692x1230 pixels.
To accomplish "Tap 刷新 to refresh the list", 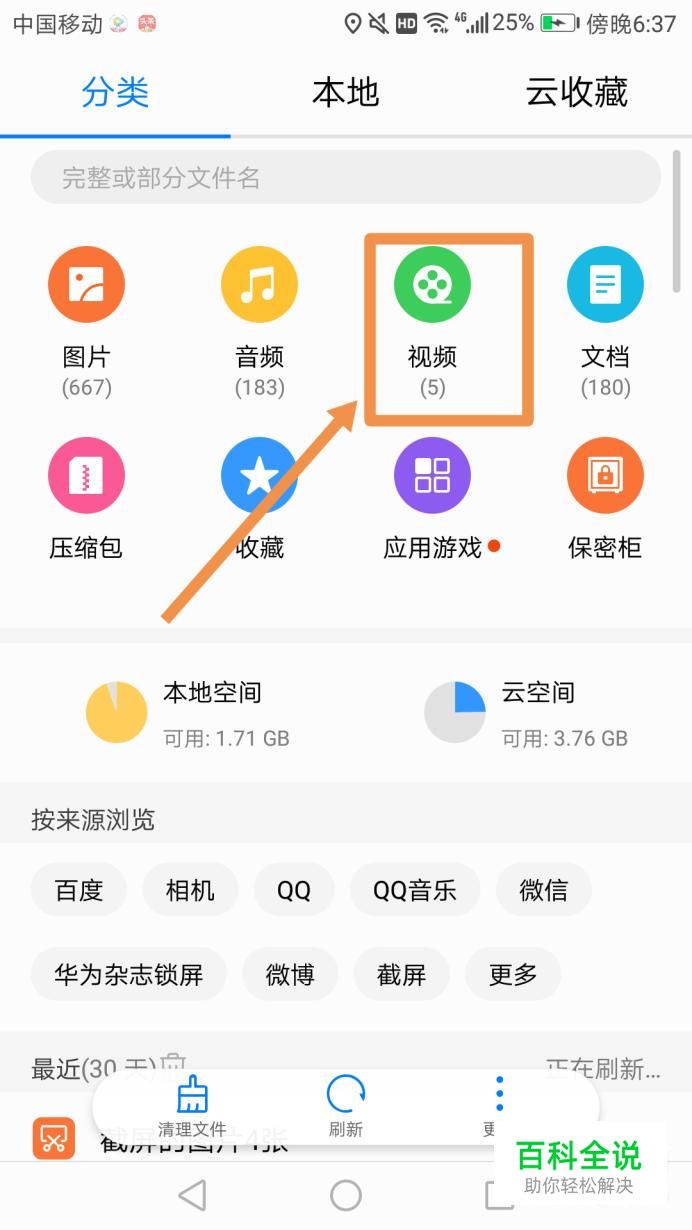I will coord(346,1108).
